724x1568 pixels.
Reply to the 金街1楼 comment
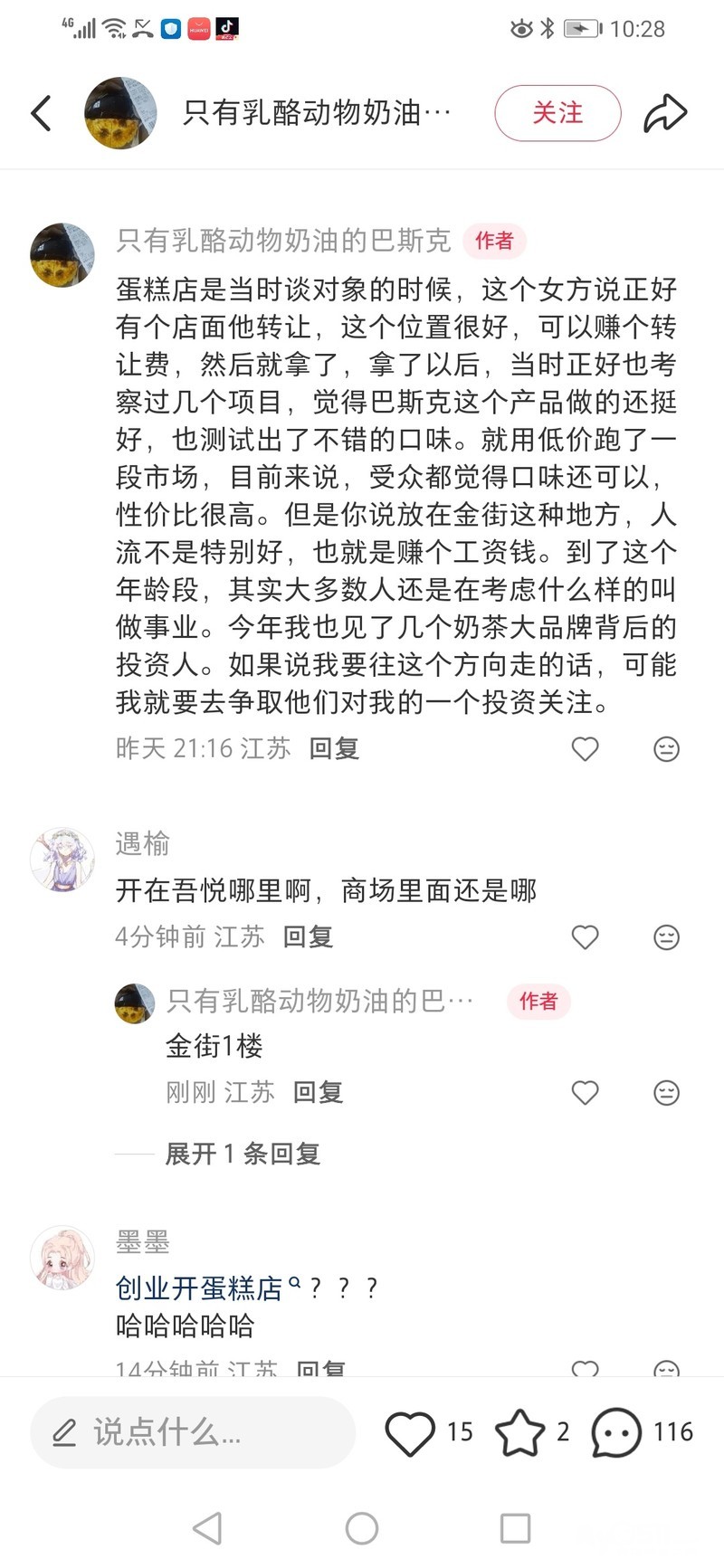(x=318, y=1092)
